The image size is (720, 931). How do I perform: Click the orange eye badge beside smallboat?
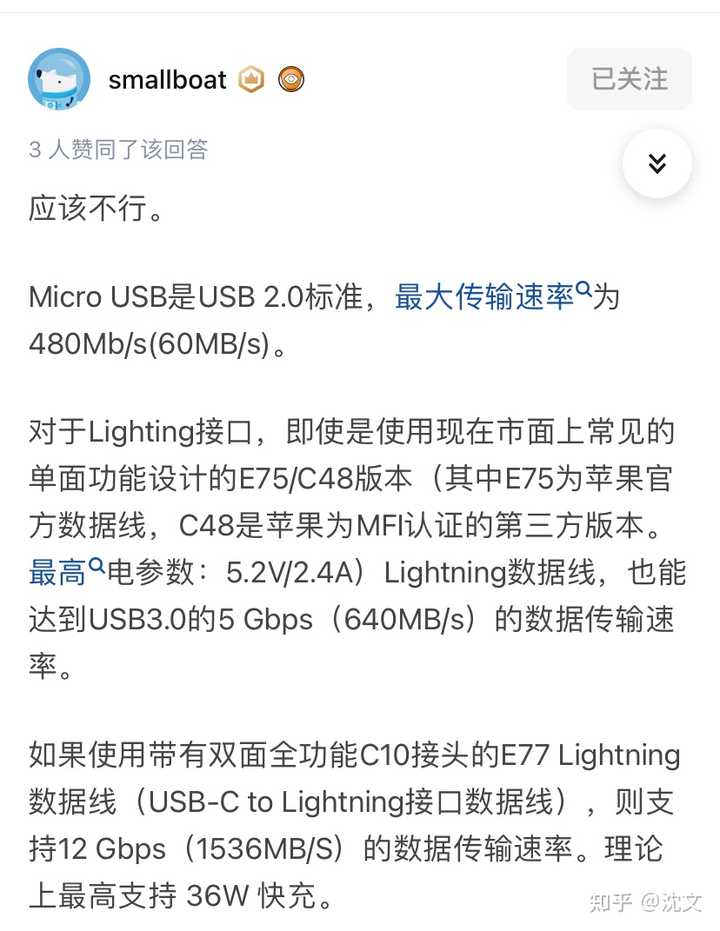point(290,79)
